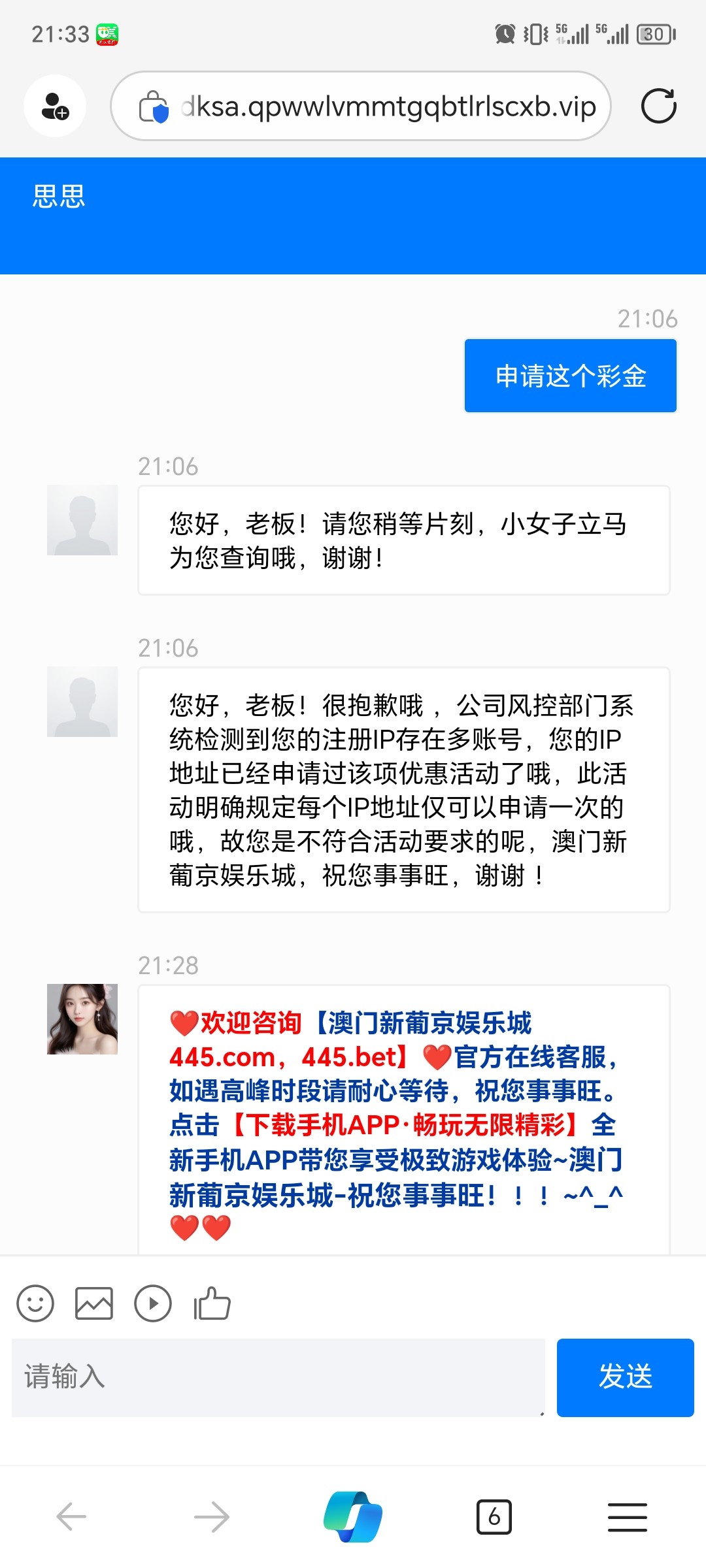Viewport: 706px width, 1568px height.
Task: Tap the thumbs-up rating icon
Action: (212, 1303)
